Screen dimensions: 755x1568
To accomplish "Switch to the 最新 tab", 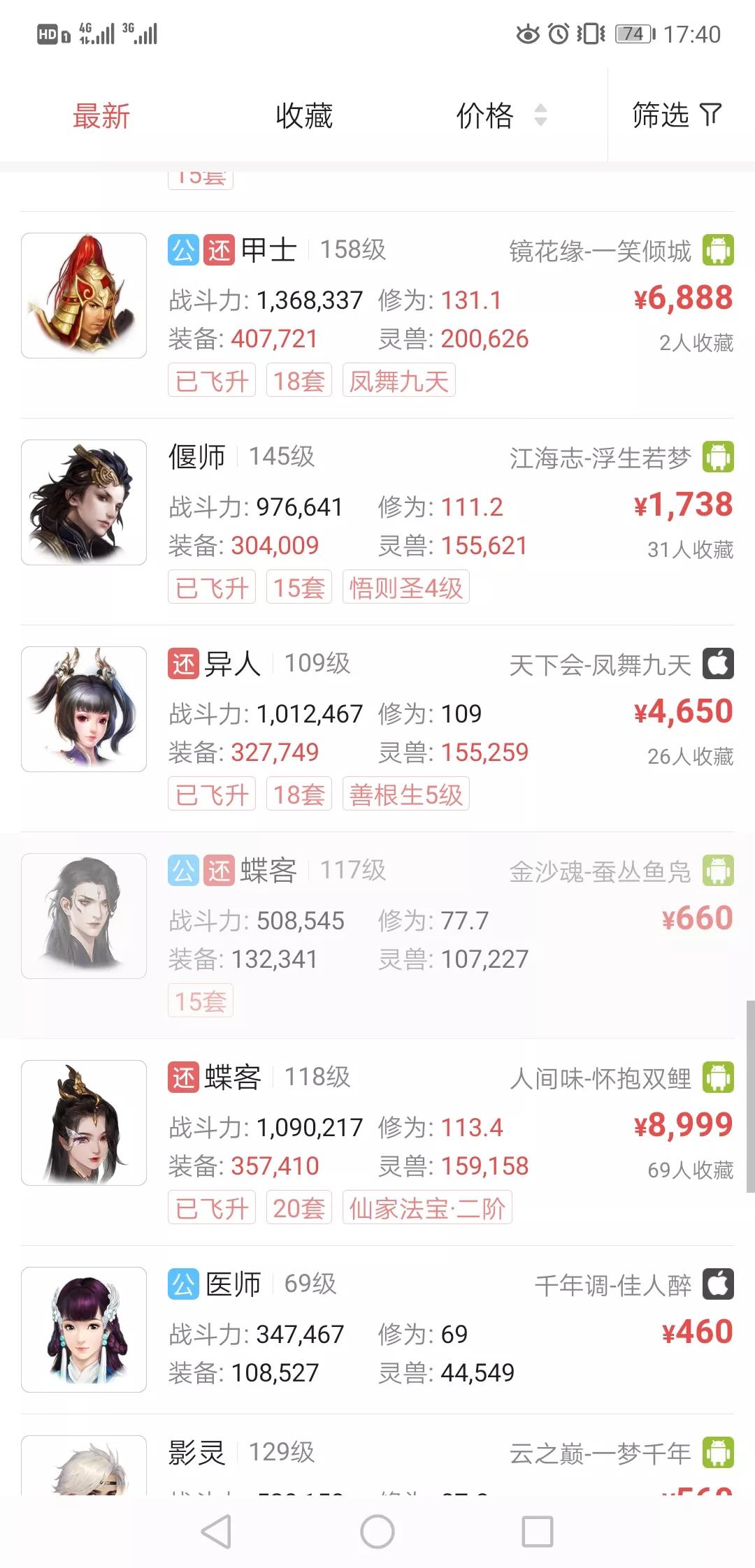I will pyautogui.click(x=101, y=116).
